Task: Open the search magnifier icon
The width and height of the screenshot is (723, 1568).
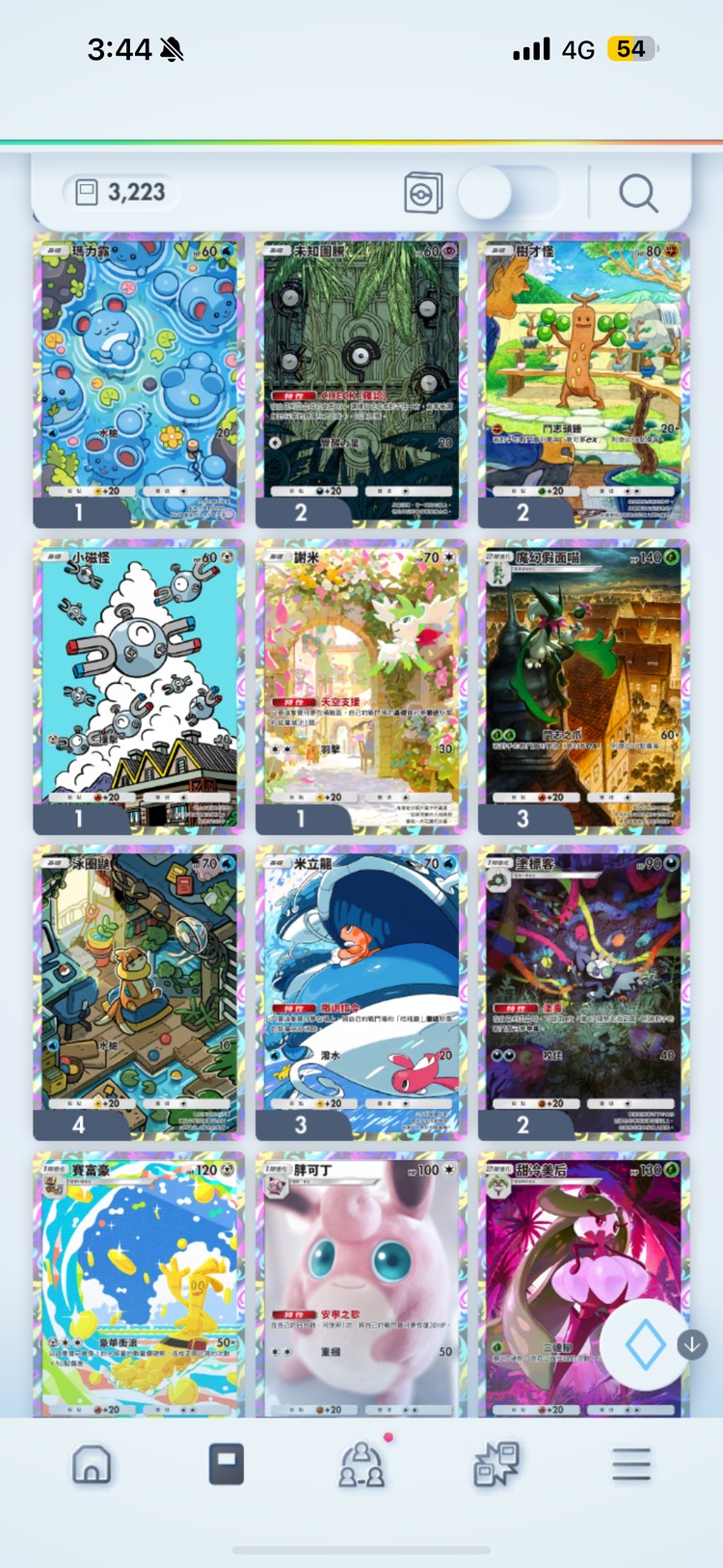Action: 637,194
